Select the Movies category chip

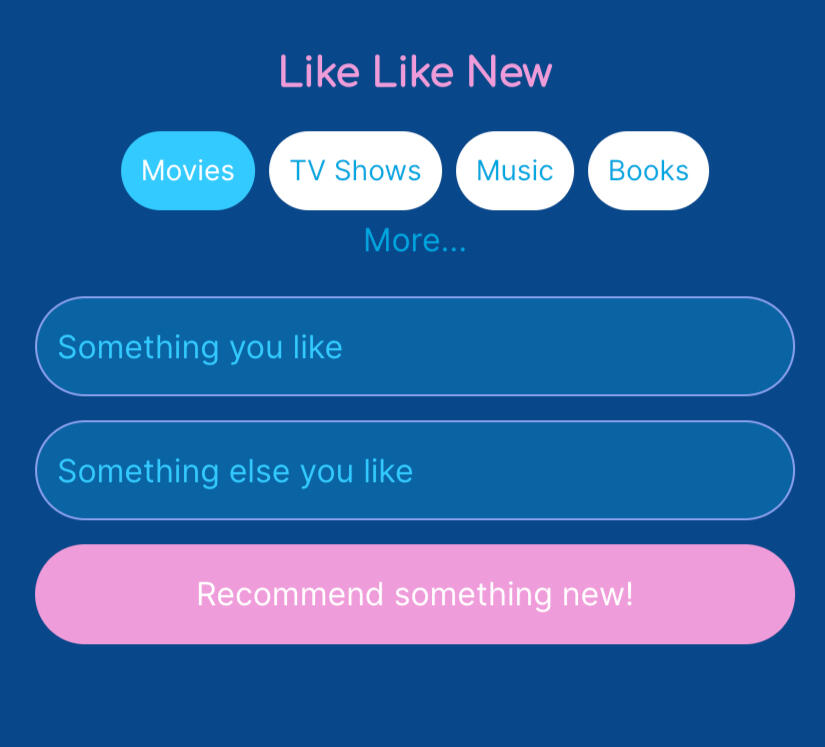click(x=188, y=171)
